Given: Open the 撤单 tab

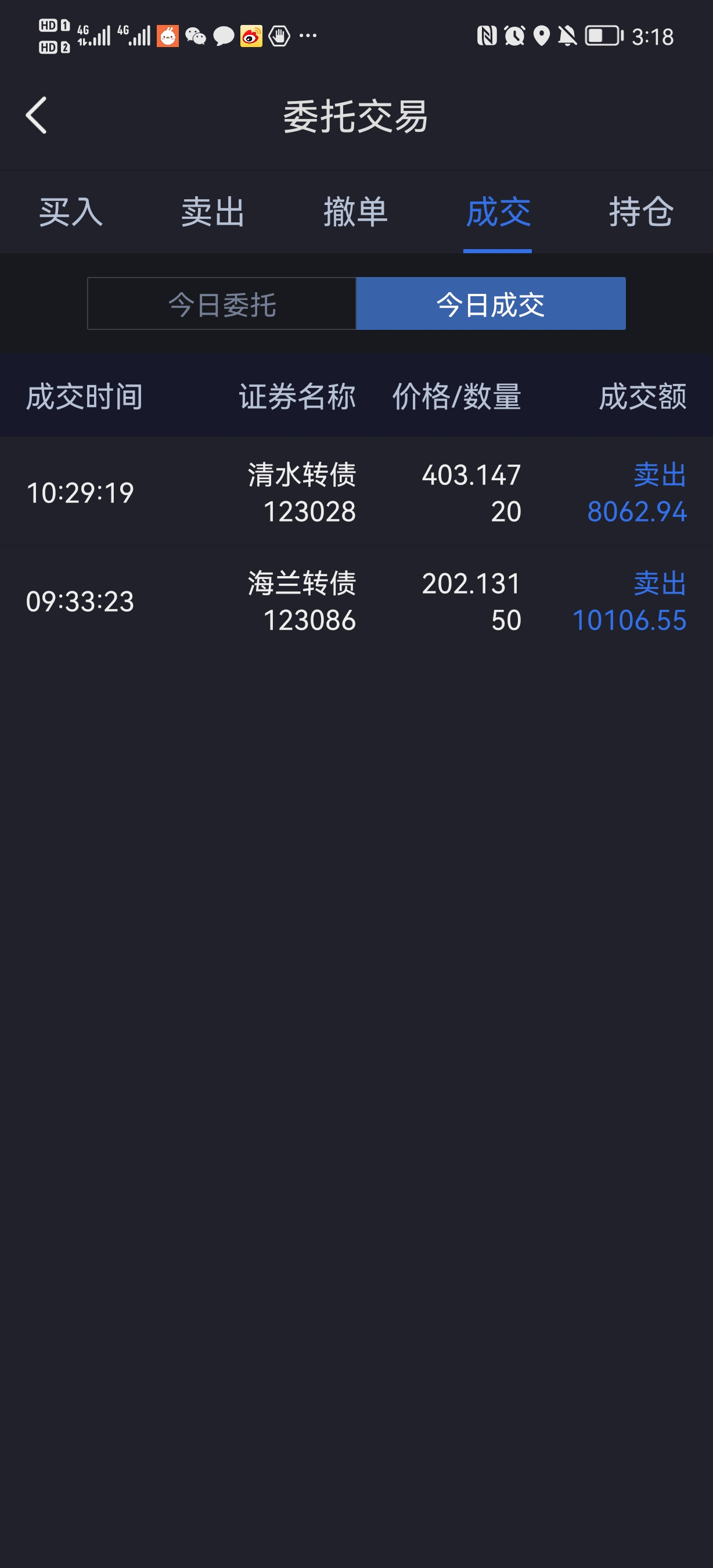Looking at the screenshot, I should tap(355, 212).
